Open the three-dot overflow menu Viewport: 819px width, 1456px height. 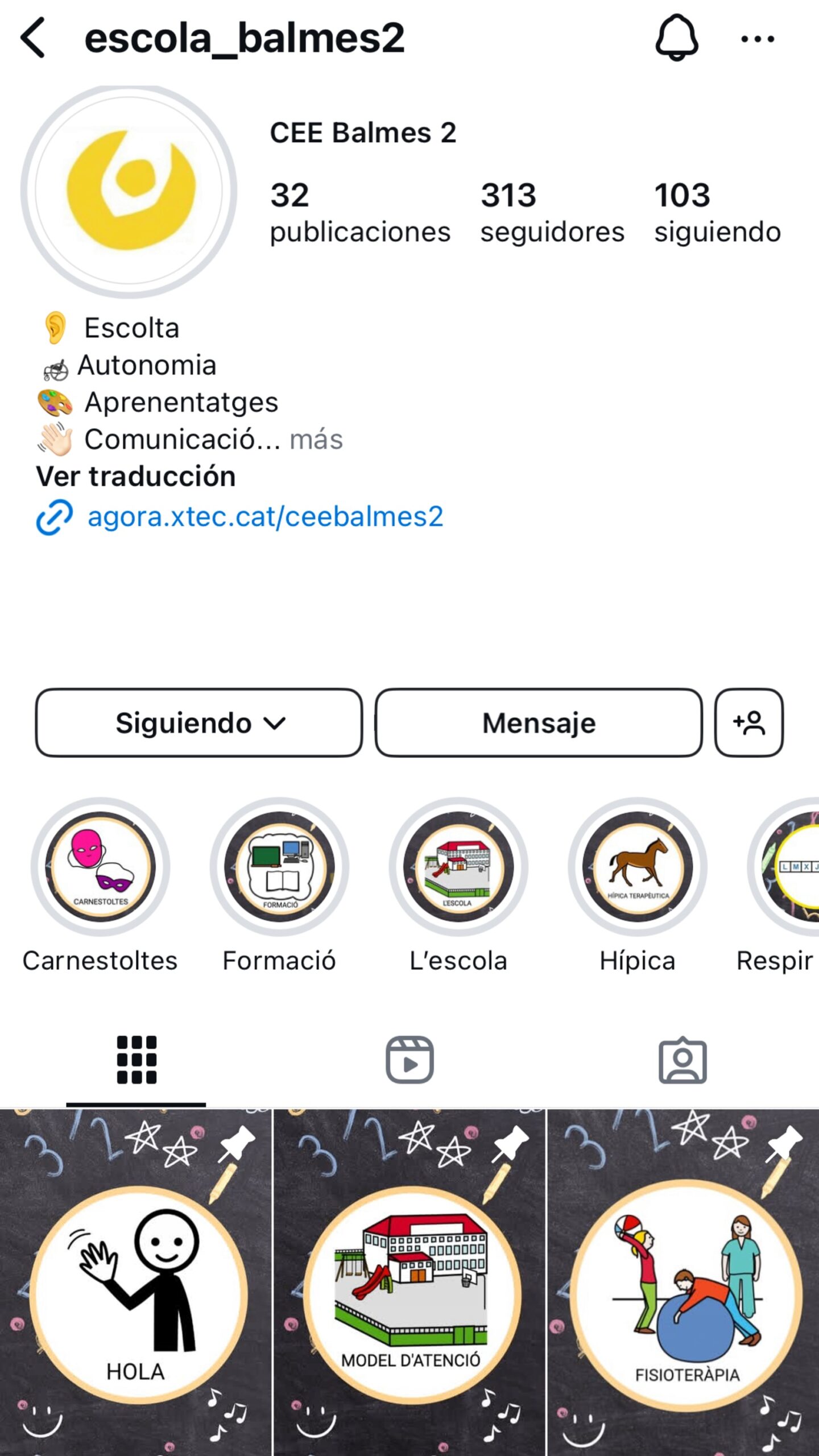click(757, 39)
